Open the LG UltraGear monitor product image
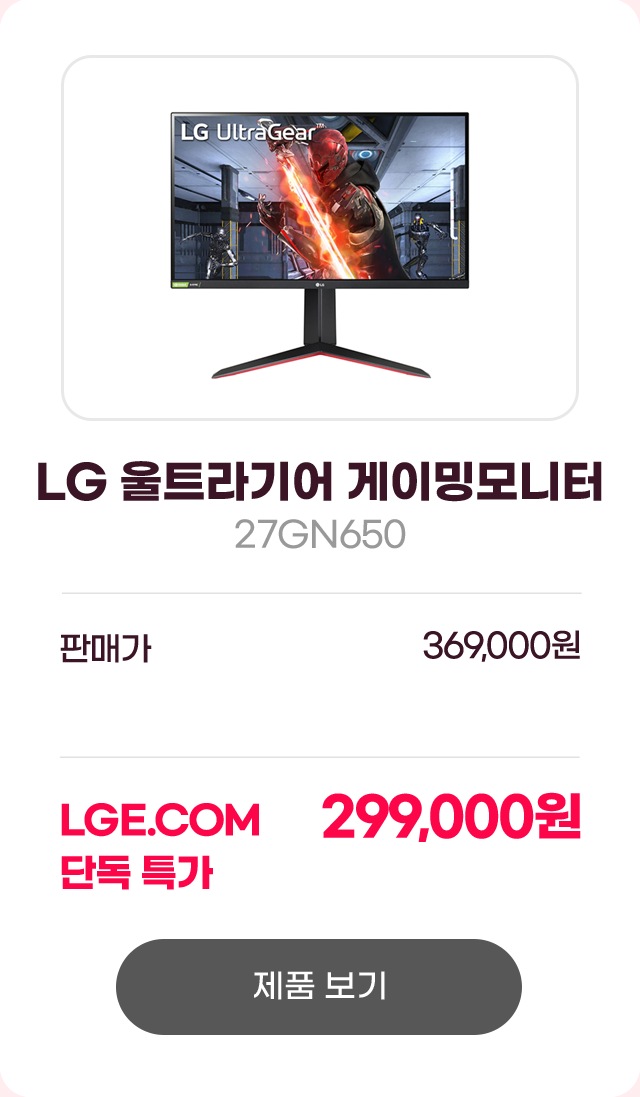Viewport: 640px width, 1097px height. tap(320, 238)
